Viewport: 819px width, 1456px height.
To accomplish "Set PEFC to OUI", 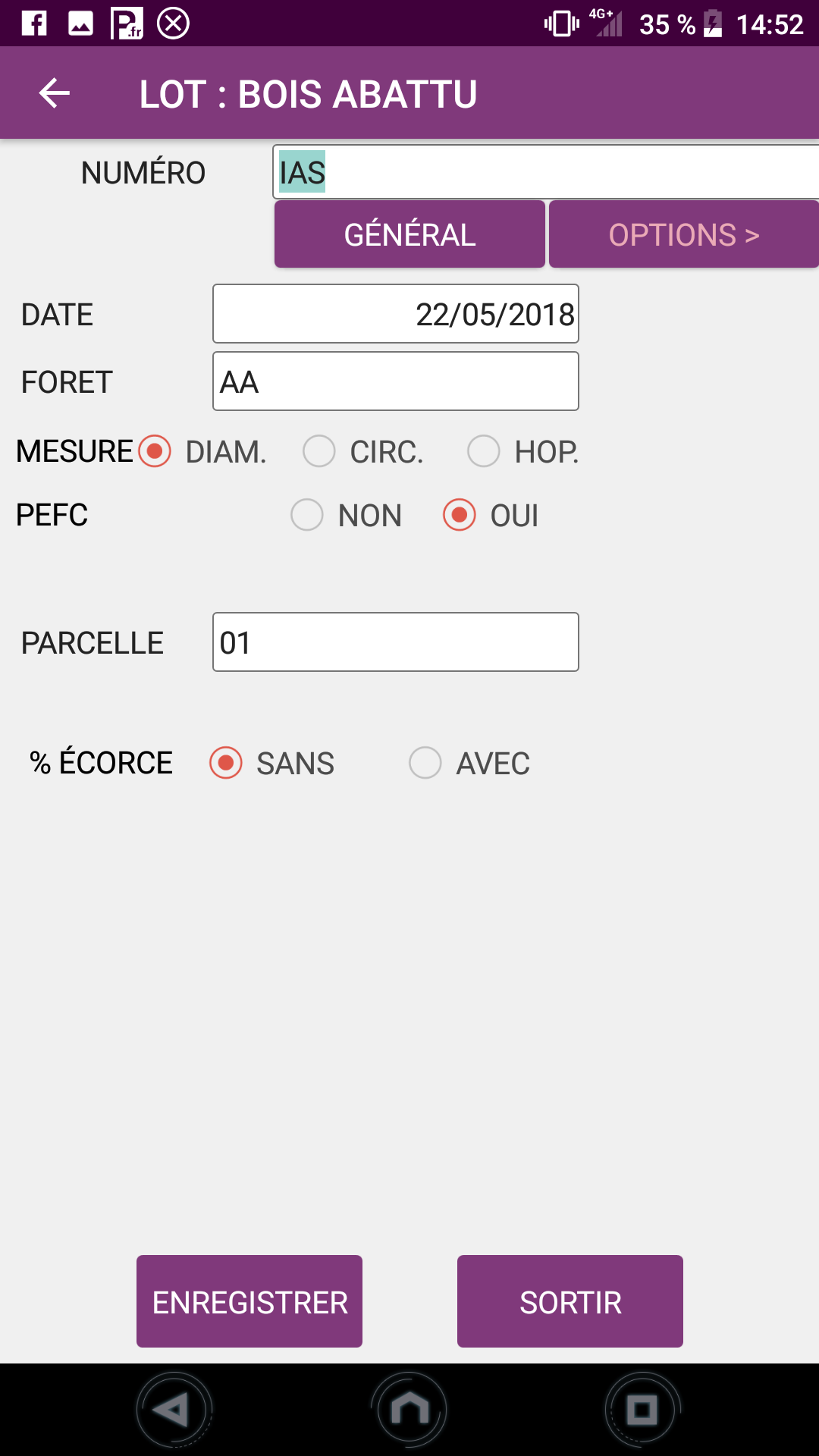I will [x=491, y=516].
